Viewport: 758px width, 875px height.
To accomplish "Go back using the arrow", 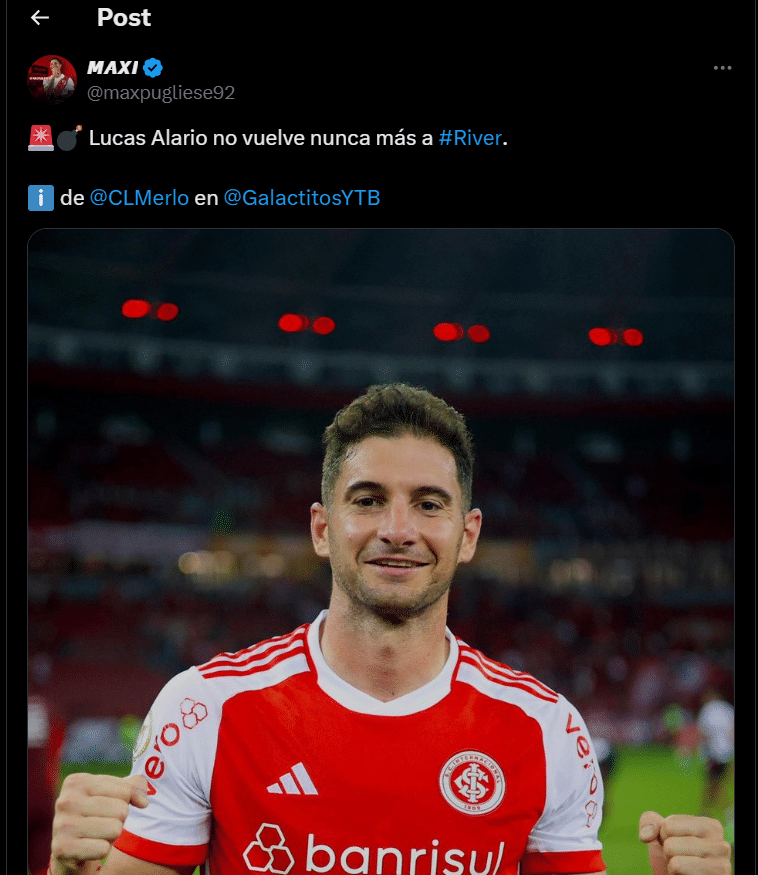I will [x=40, y=18].
